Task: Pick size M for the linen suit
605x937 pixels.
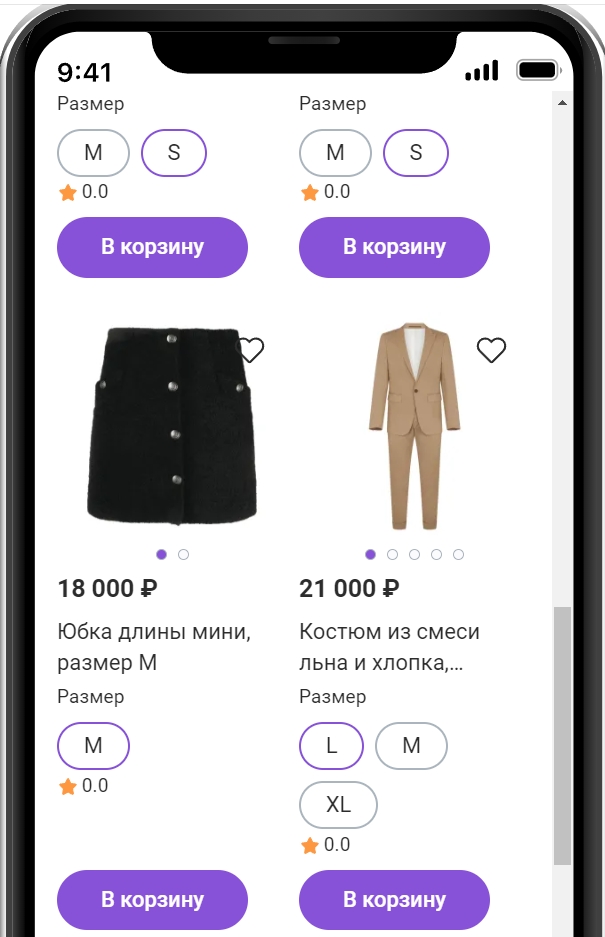Action: [411, 746]
